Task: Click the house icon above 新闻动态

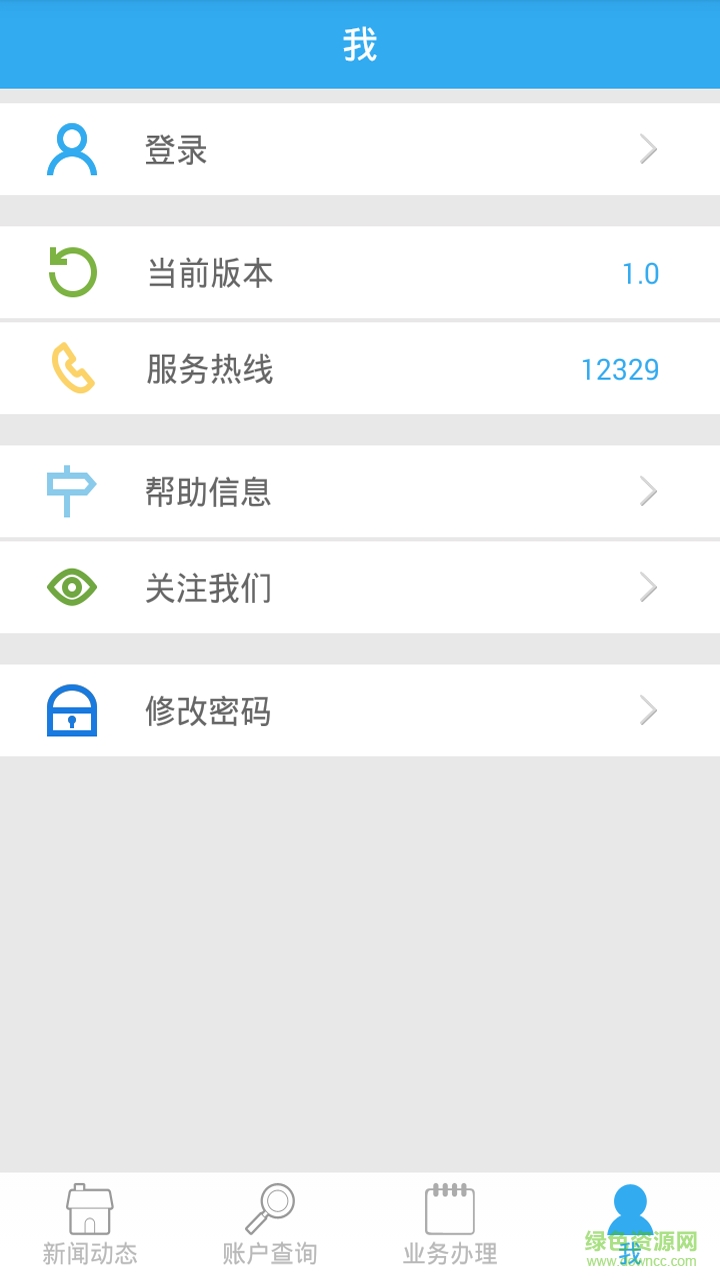Action: click(x=90, y=1207)
